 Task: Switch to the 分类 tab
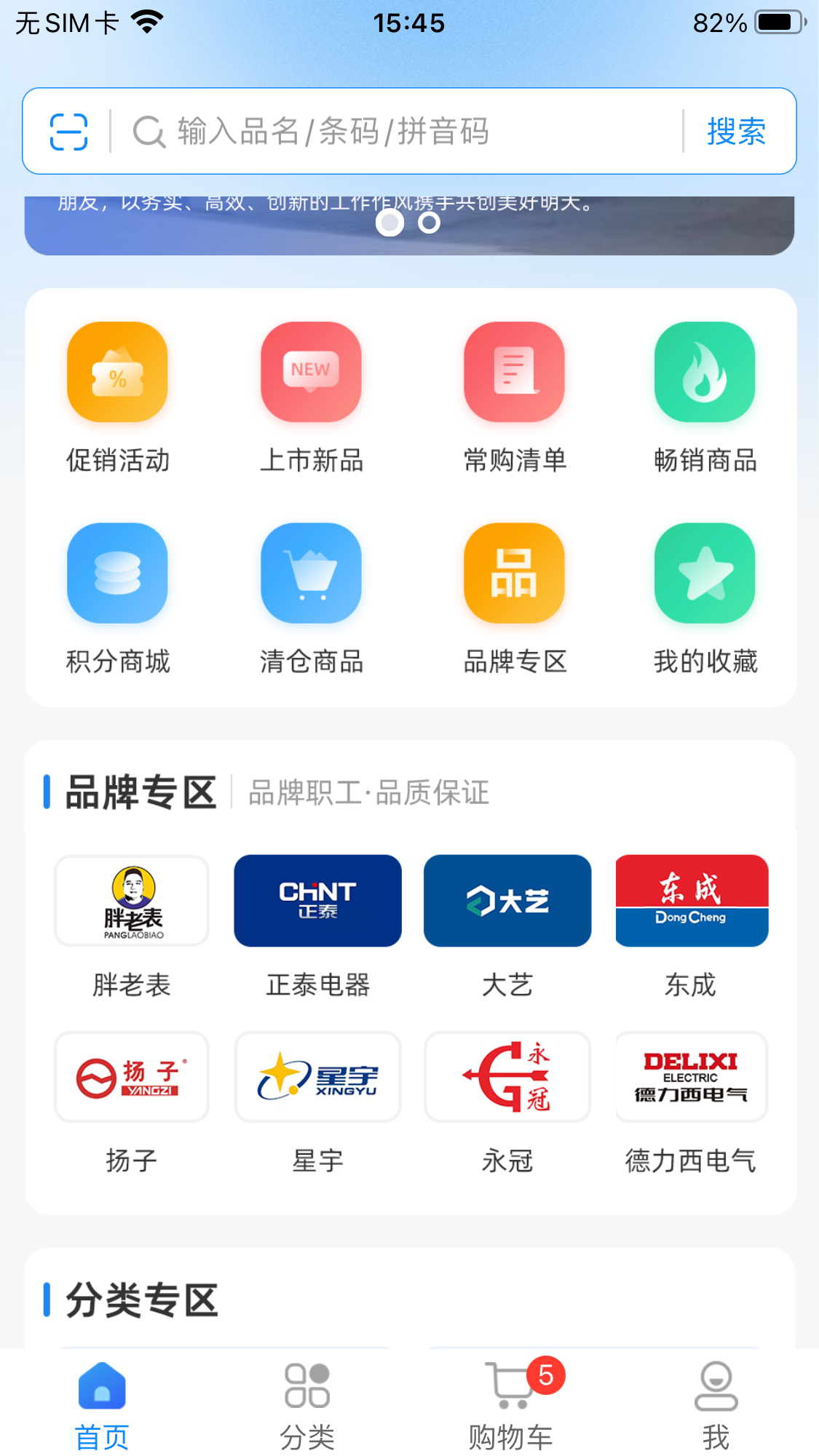tap(307, 1405)
